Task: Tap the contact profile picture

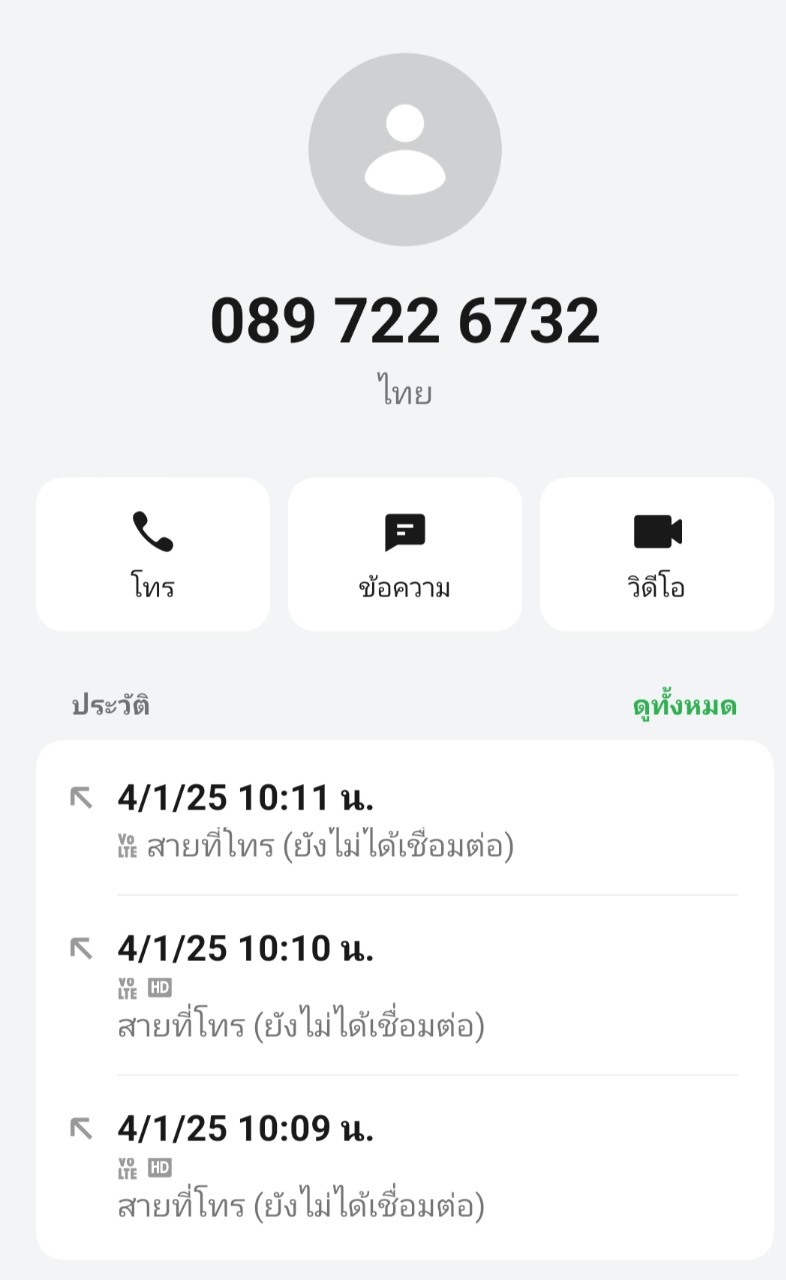Action: pos(404,150)
